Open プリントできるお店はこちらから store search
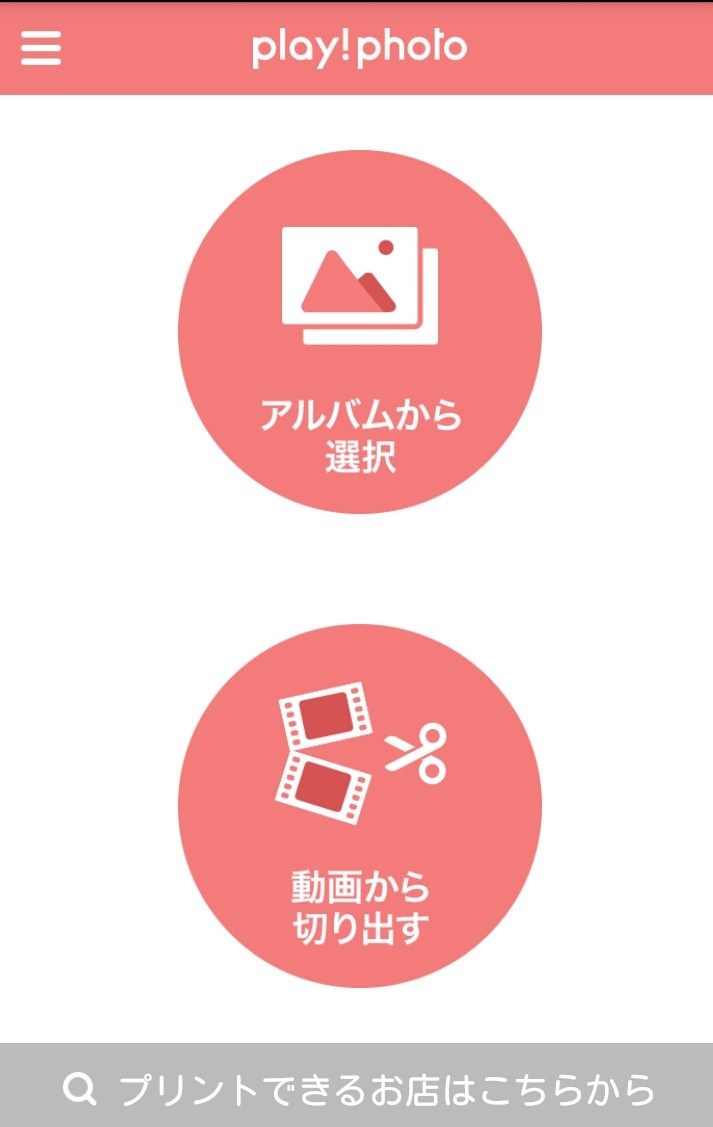The image size is (713, 1127). pos(357,1087)
